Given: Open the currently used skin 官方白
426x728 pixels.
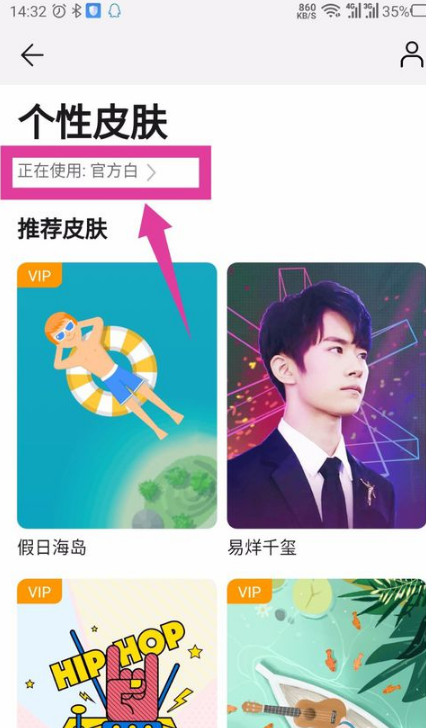Looking at the screenshot, I should [x=87, y=171].
